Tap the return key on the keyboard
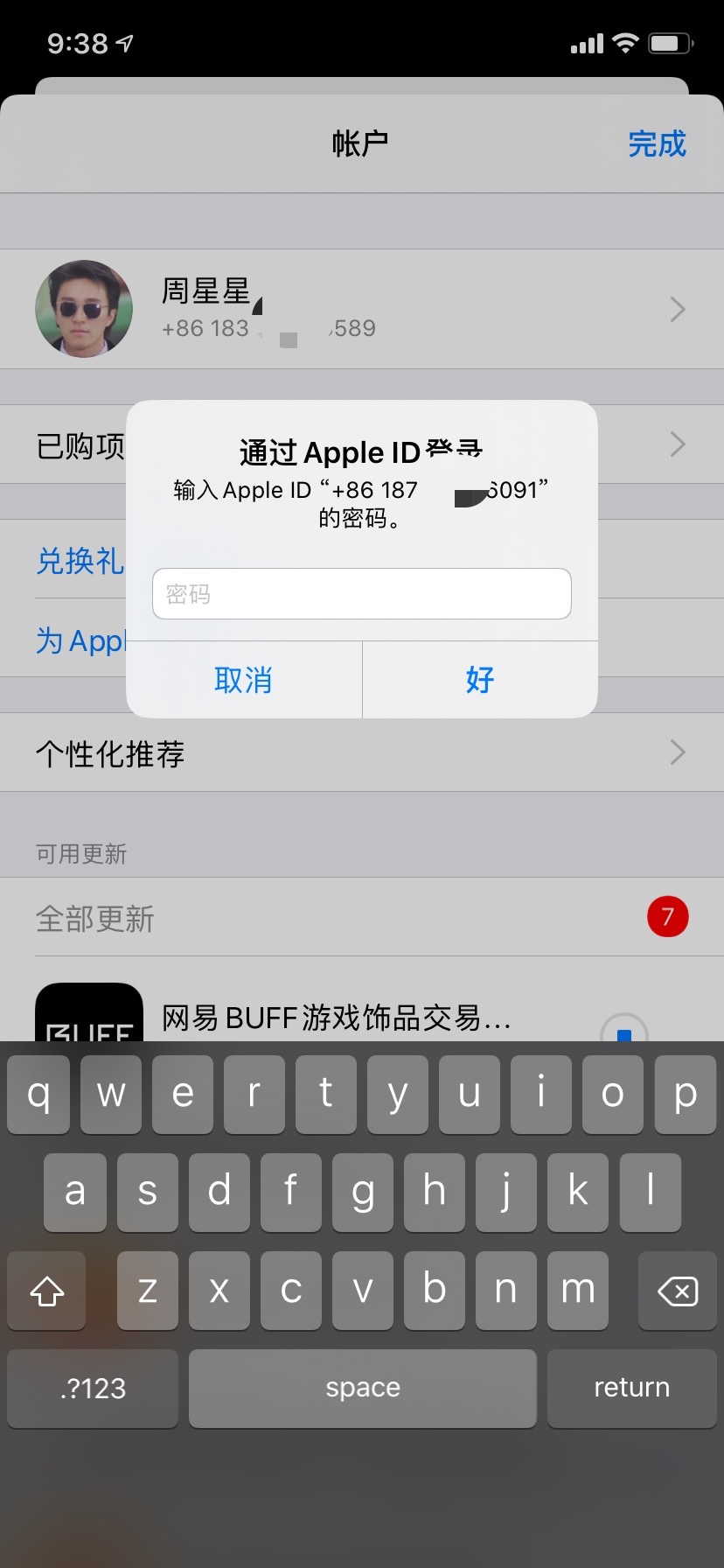Image resolution: width=724 pixels, height=1568 pixels. coord(631,1388)
